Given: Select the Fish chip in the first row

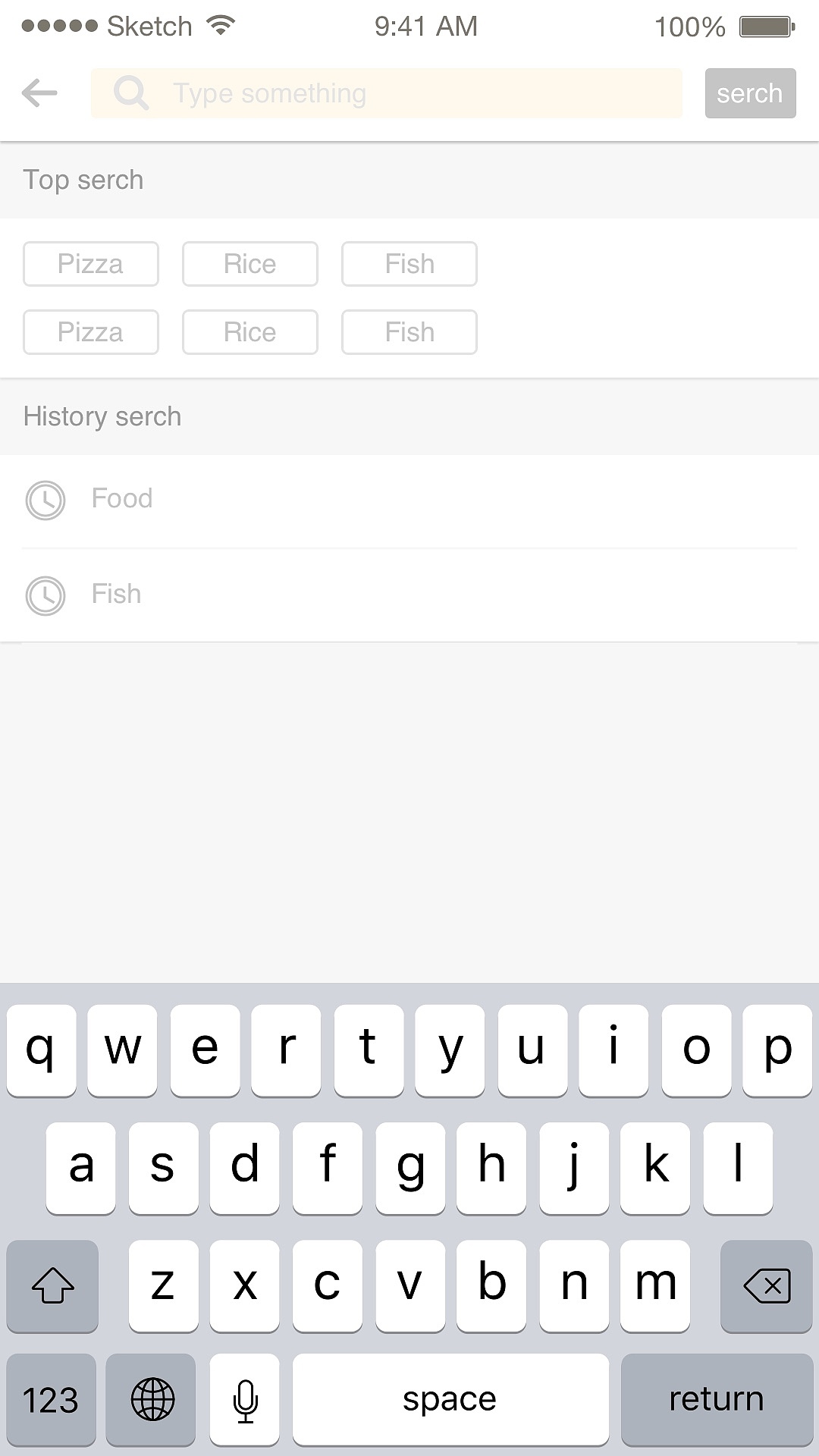Looking at the screenshot, I should coord(409,264).
